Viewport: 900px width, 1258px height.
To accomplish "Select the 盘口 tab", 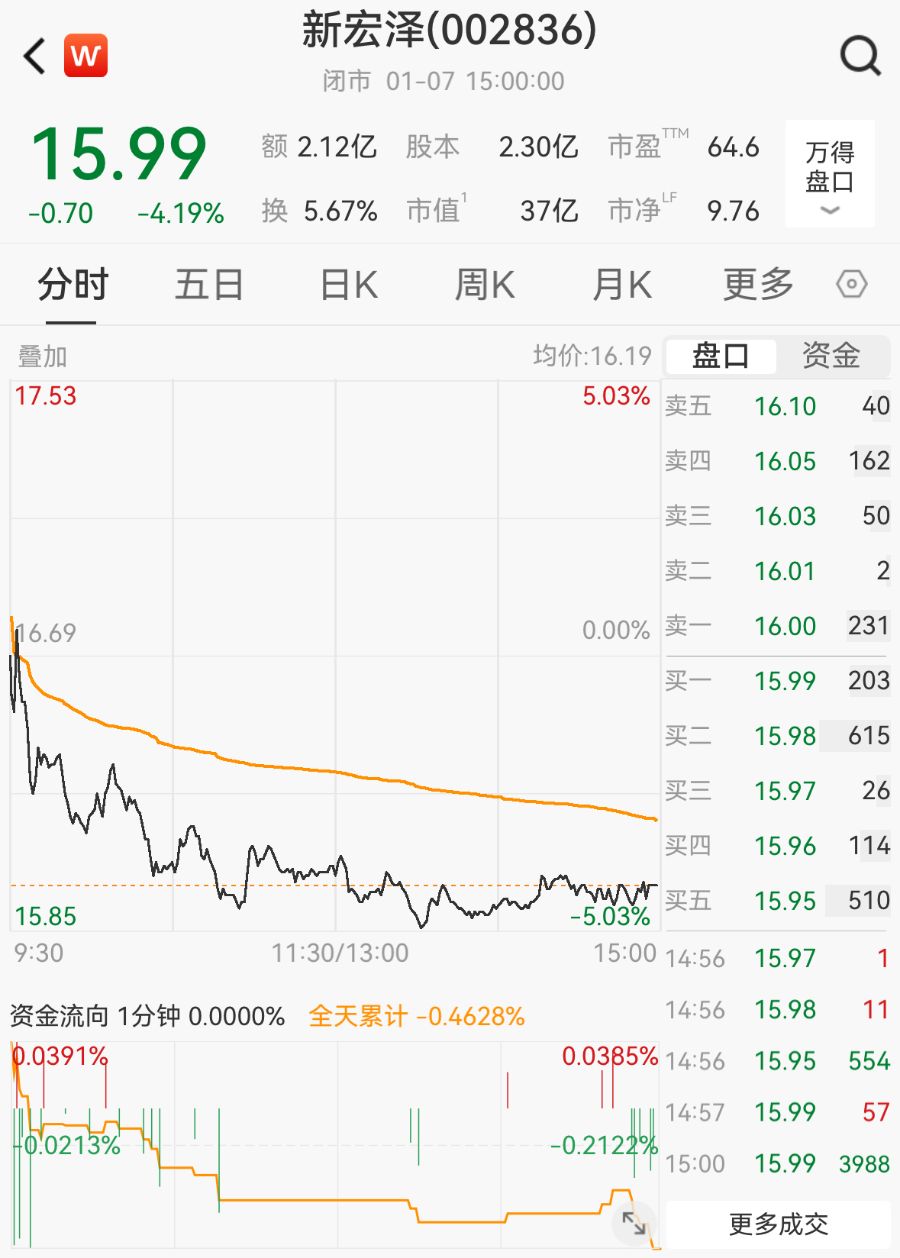I will click(722, 356).
